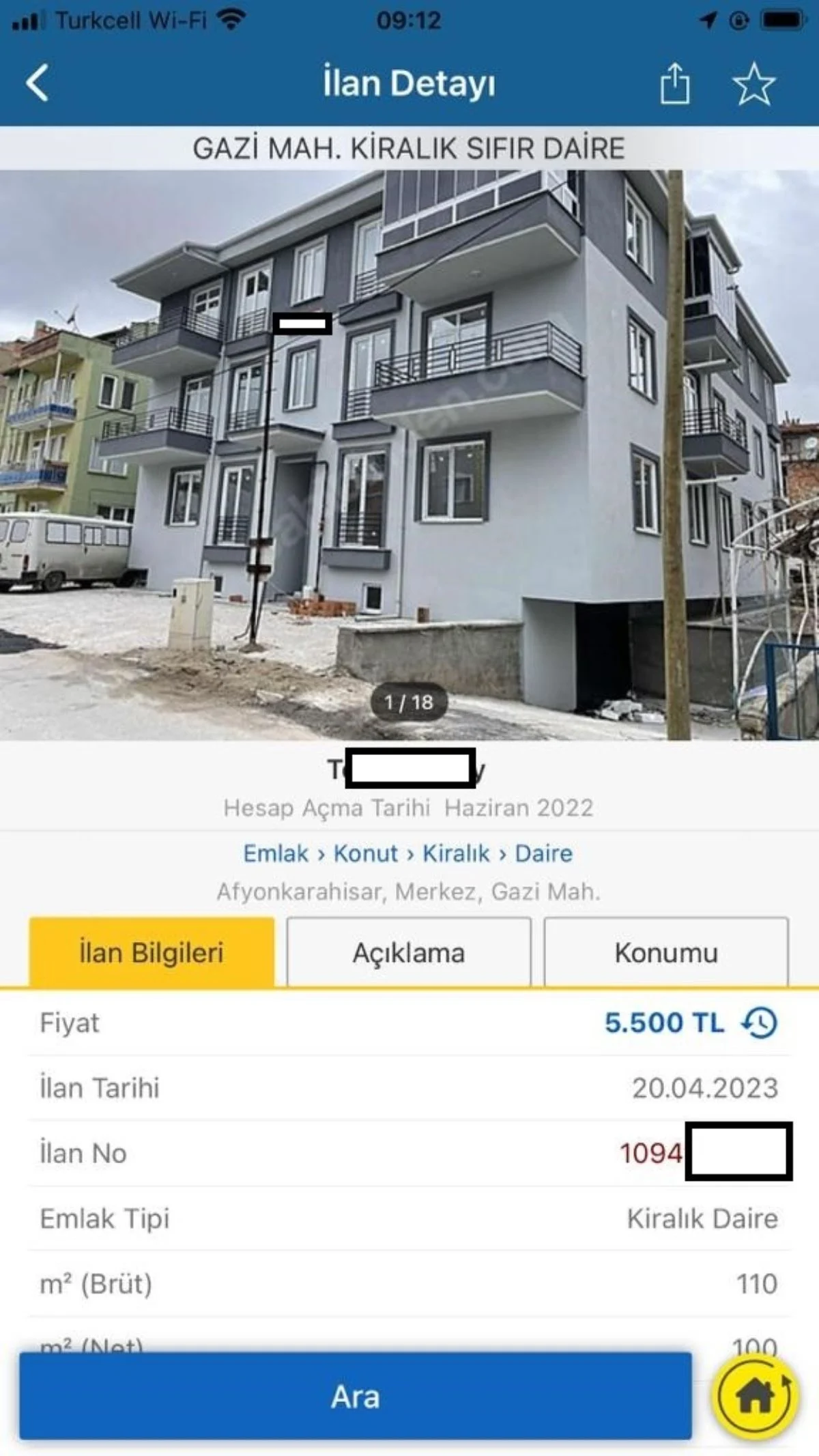Viewport: 819px width, 1456px height.
Task: Select the İlan Bilgileri tab
Action: 152,953
